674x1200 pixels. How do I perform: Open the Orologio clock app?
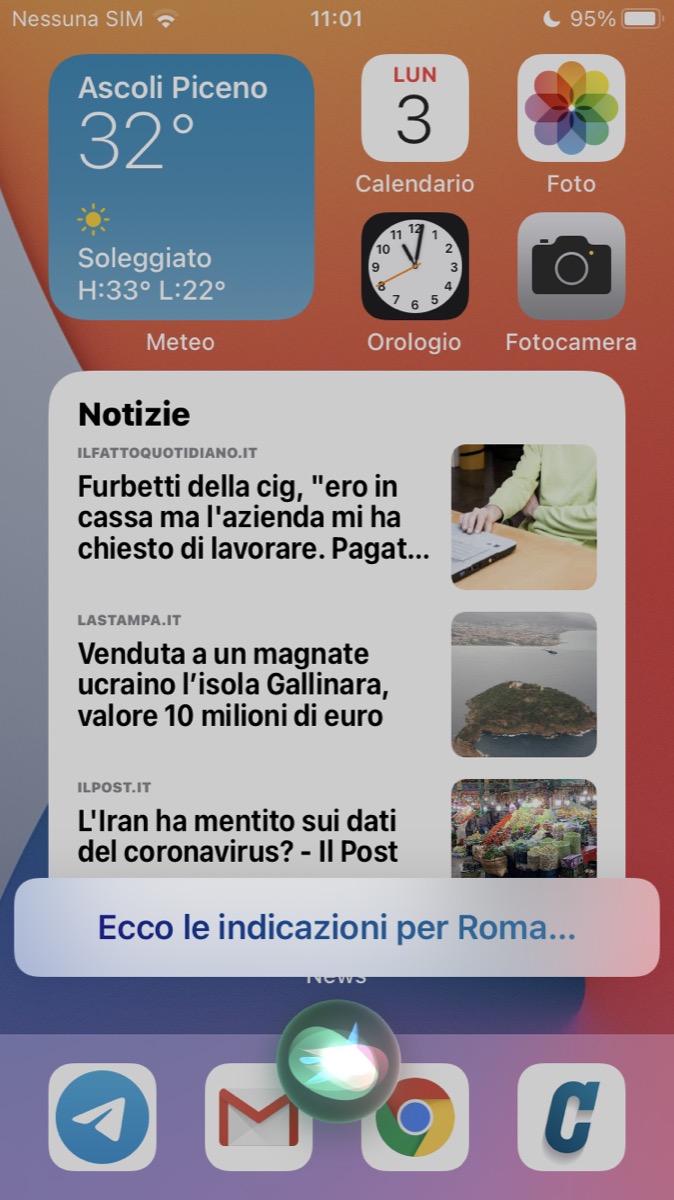(414, 266)
